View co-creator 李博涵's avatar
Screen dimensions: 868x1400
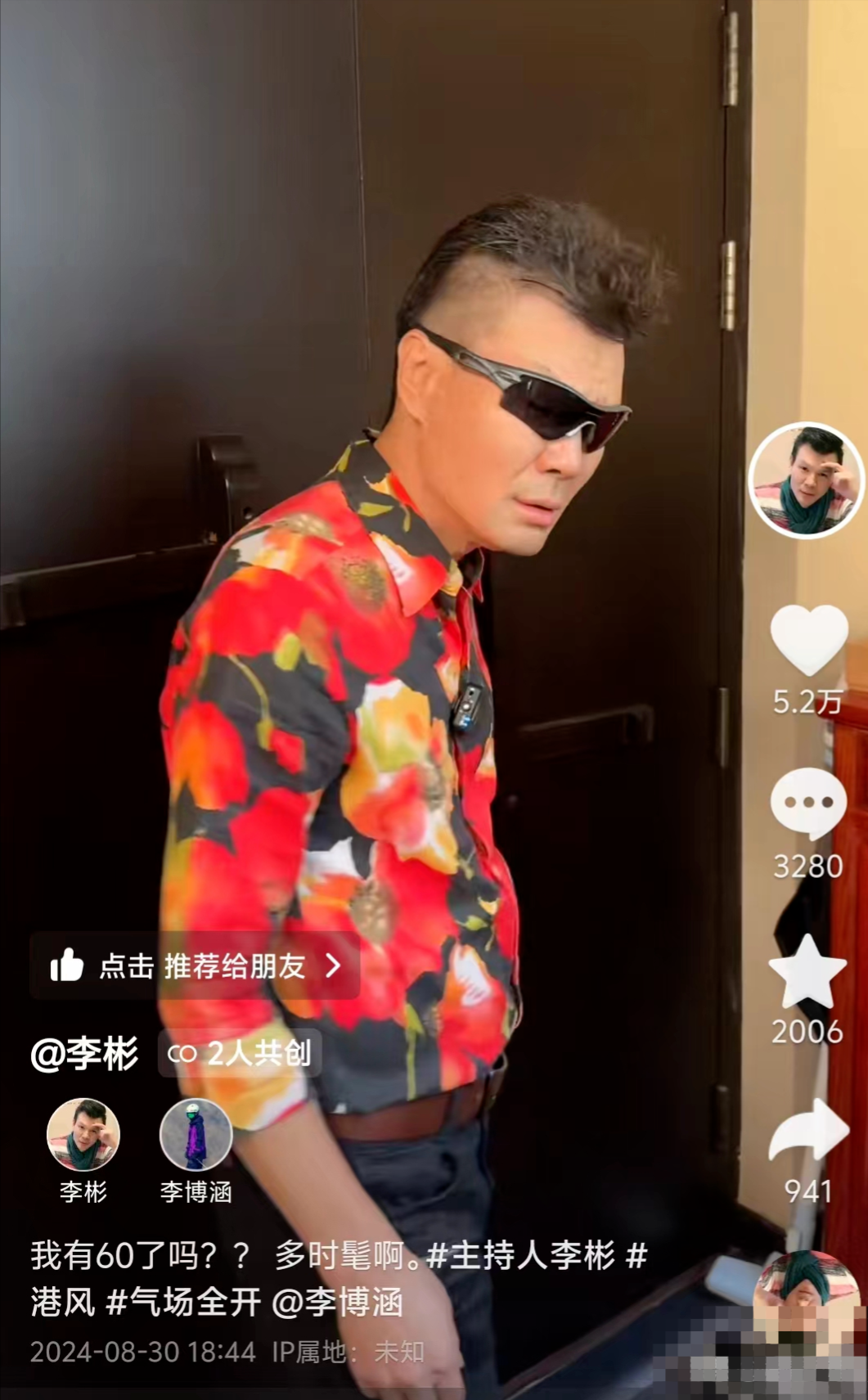[x=196, y=1135]
